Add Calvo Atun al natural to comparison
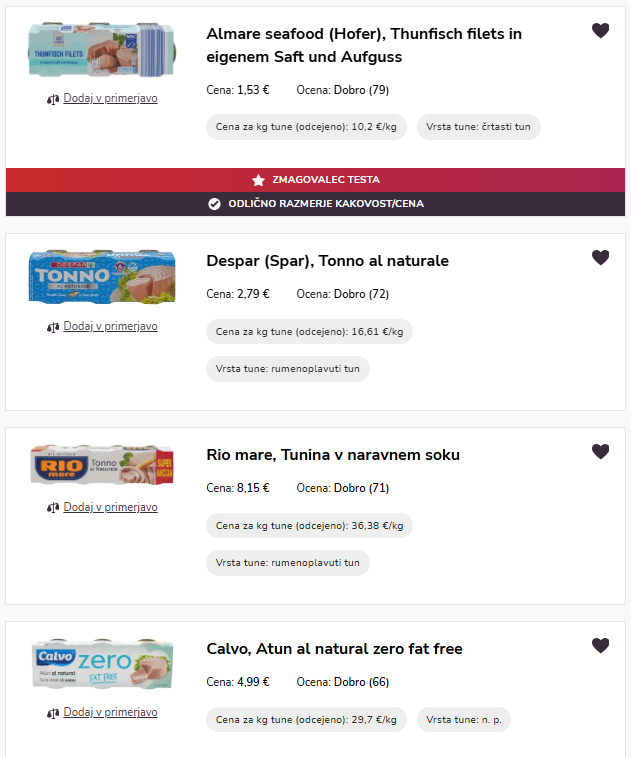The image size is (631, 757). click(110, 712)
